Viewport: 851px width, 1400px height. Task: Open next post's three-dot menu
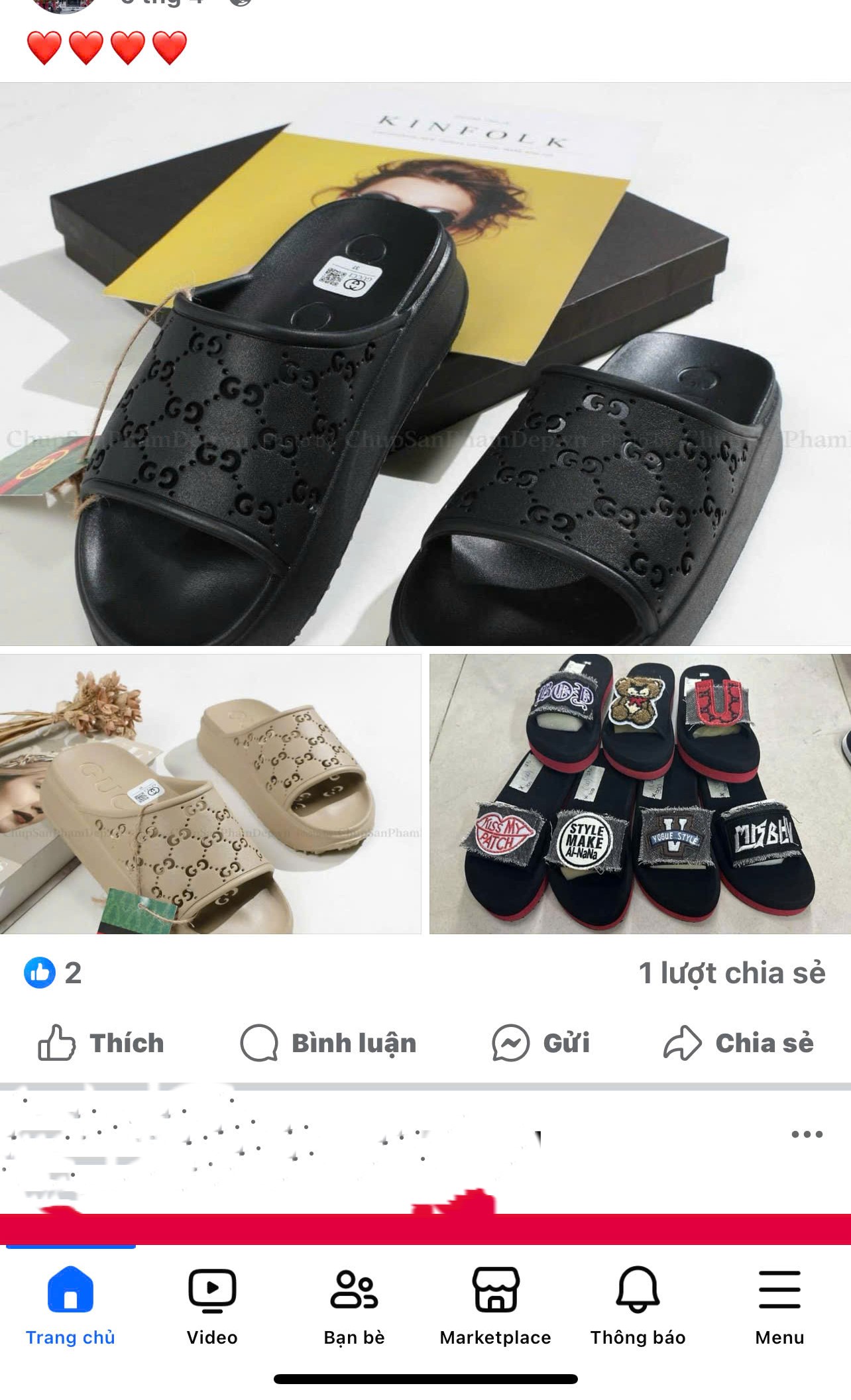pyautogui.click(x=807, y=1134)
